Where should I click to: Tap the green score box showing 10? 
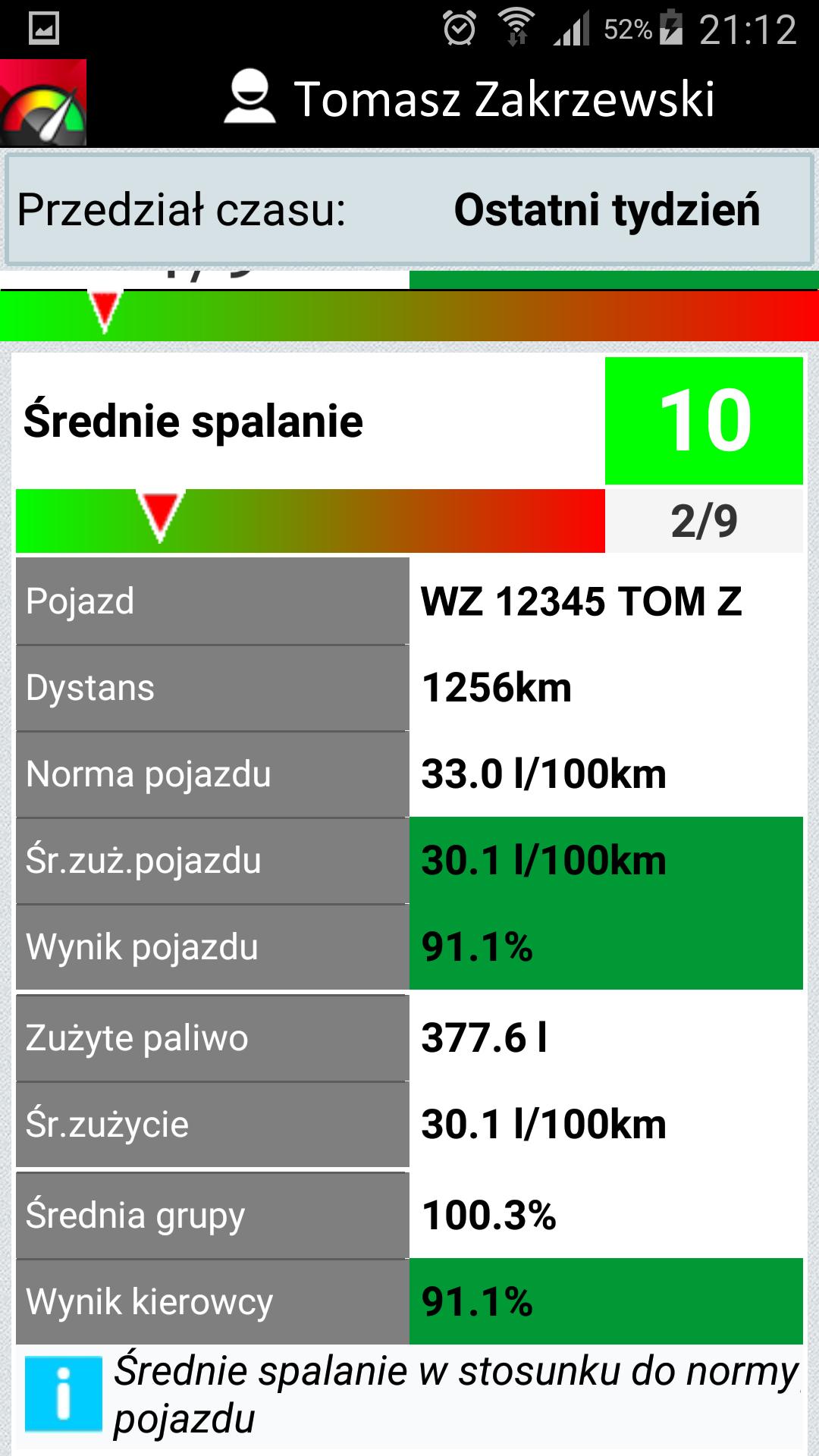(x=704, y=421)
